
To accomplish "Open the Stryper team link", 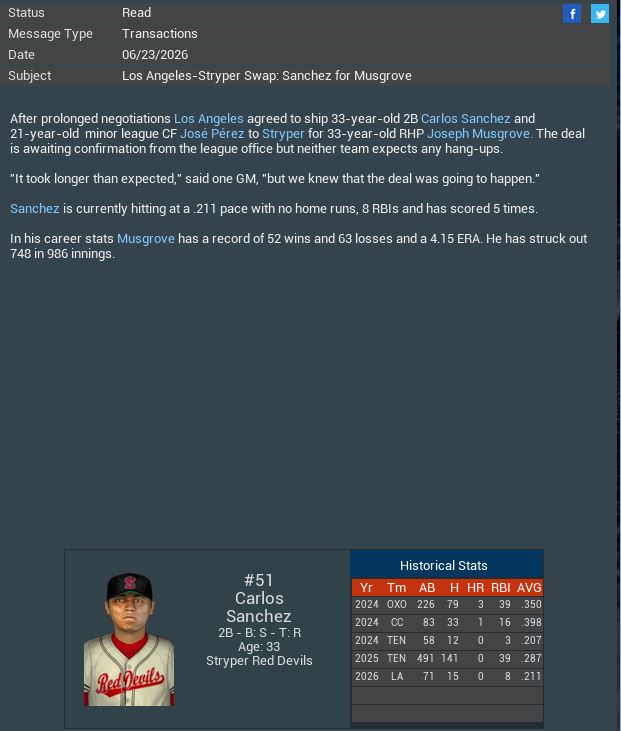I will [x=283, y=133].
